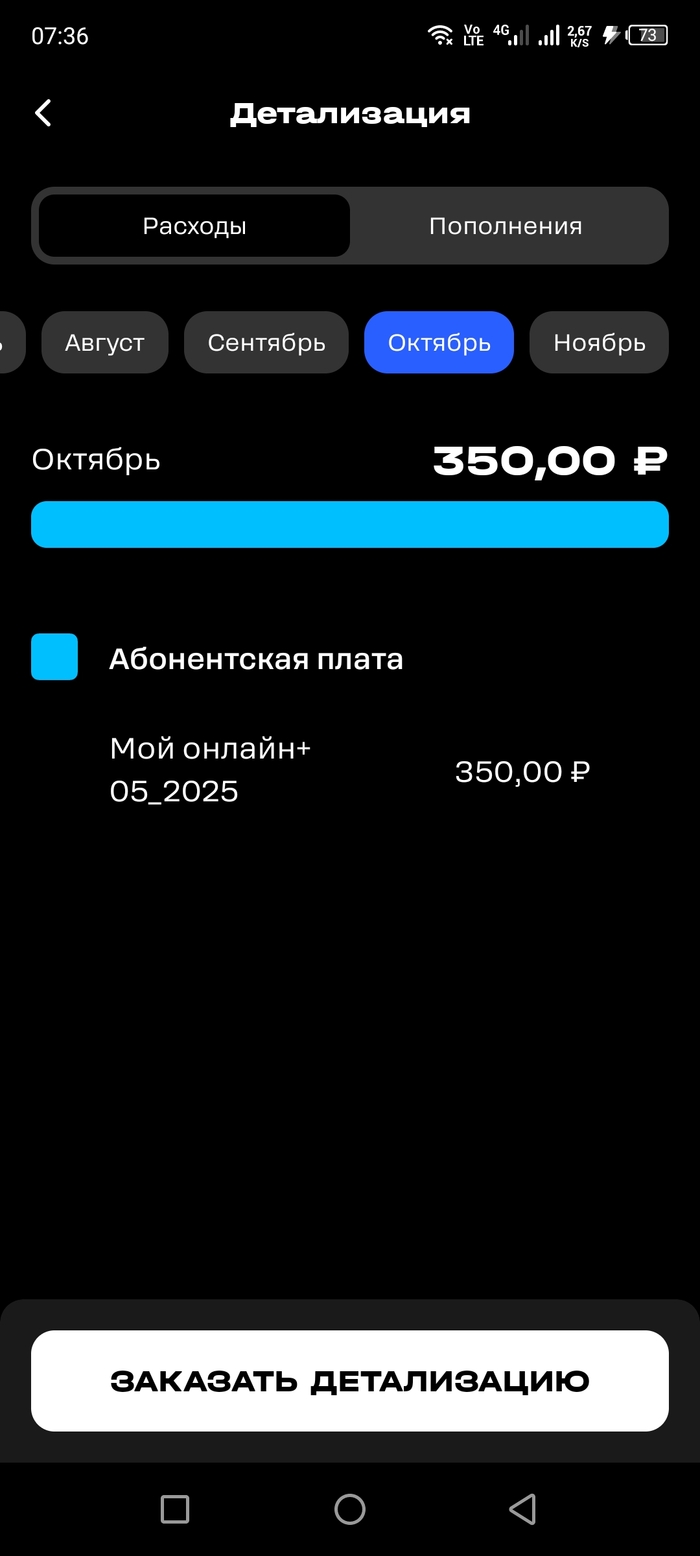The height and width of the screenshot is (1556, 700).
Task: Show expenses for Ноябрь
Action: tap(599, 343)
